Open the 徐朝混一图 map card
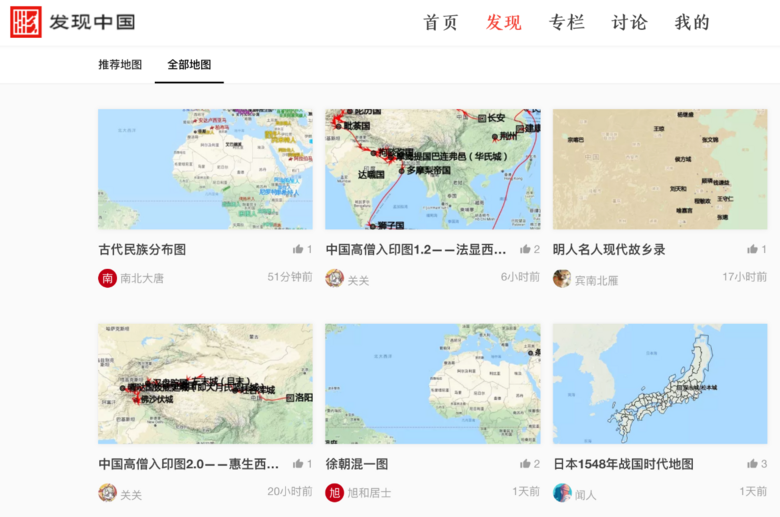 click(x=432, y=383)
